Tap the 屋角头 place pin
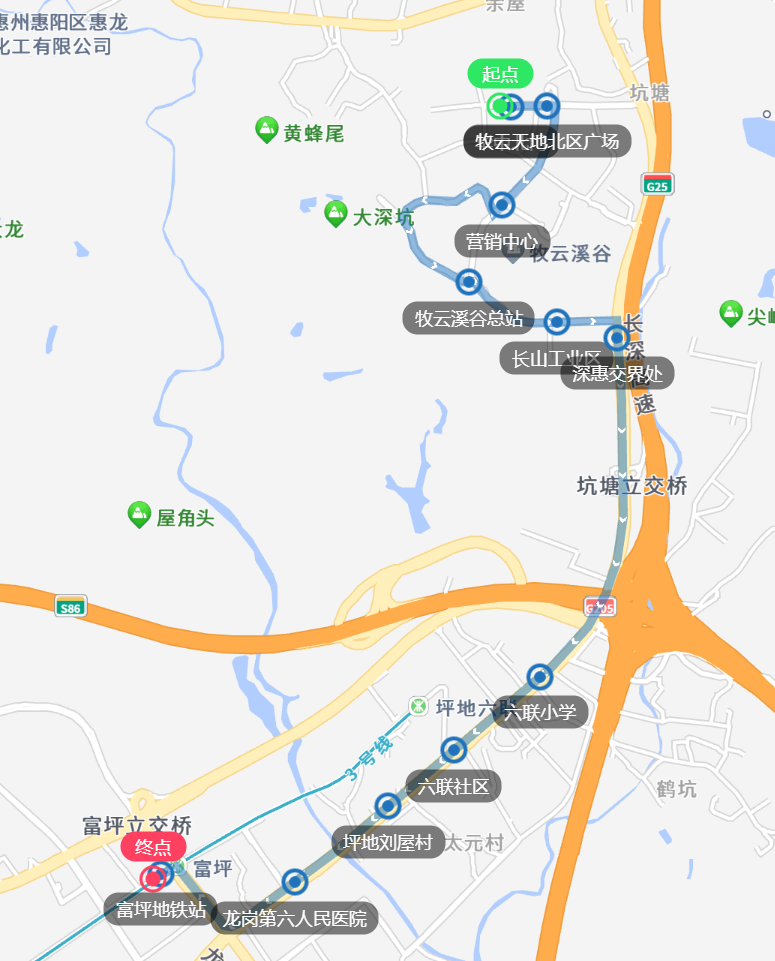This screenshot has height=961, width=775. [x=139, y=515]
